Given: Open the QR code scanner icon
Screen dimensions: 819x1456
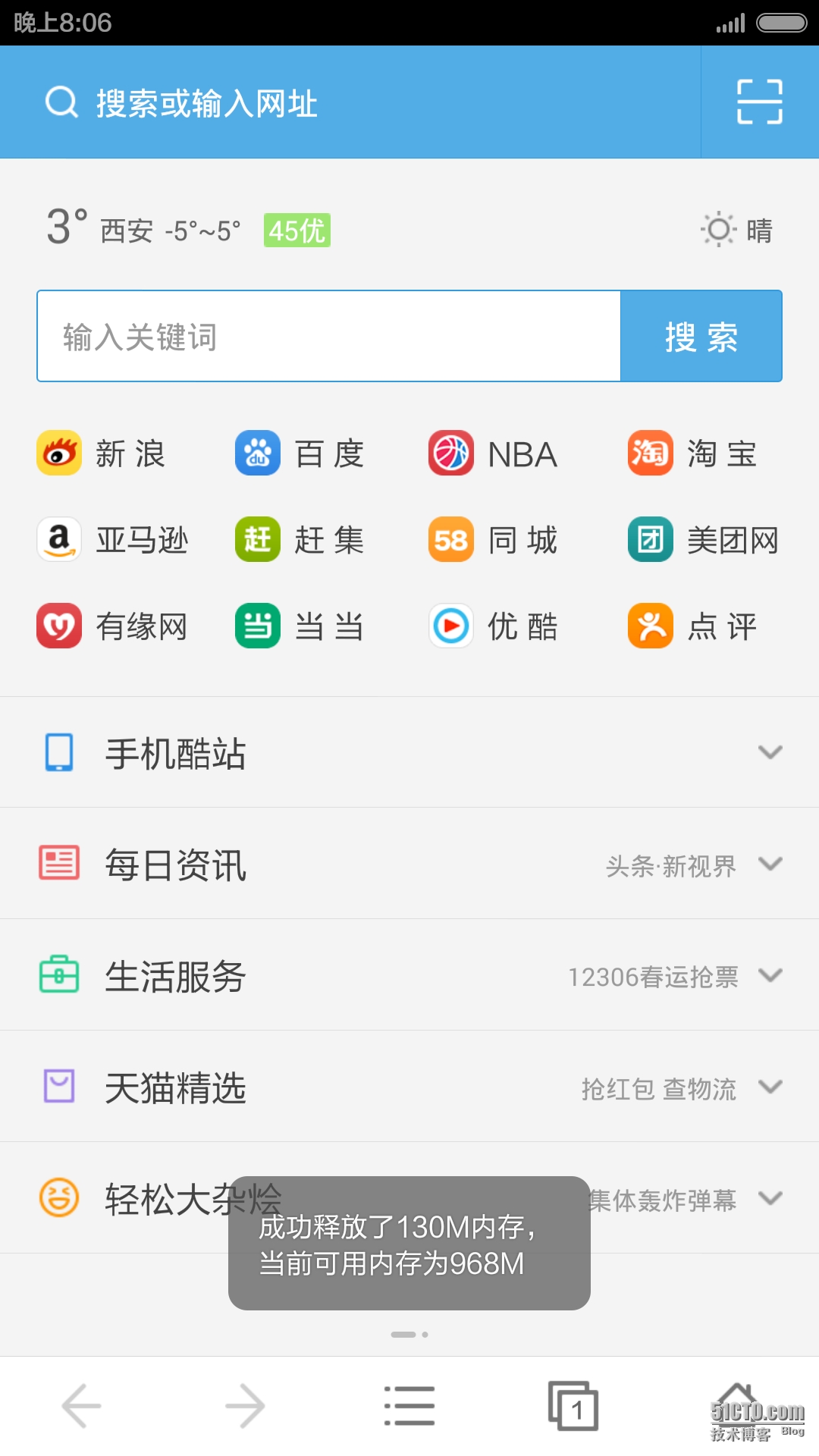Looking at the screenshot, I should (760, 102).
